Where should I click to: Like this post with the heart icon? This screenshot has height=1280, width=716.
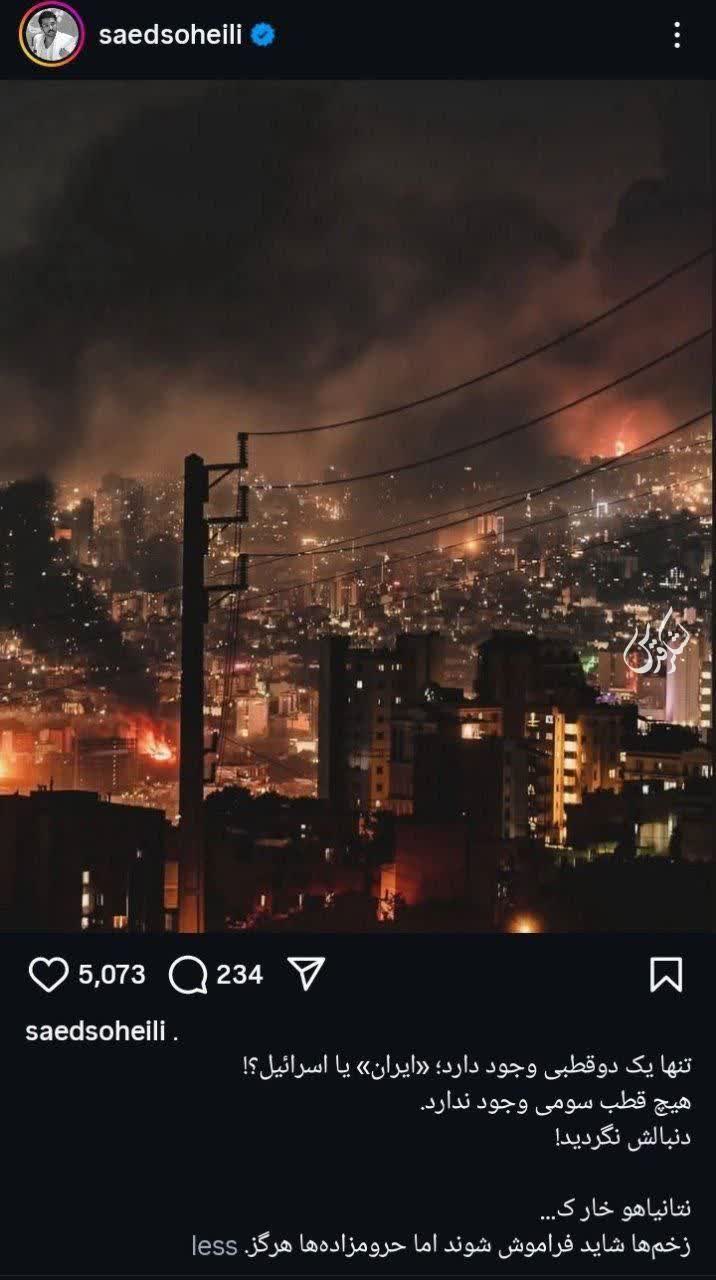coord(48,974)
